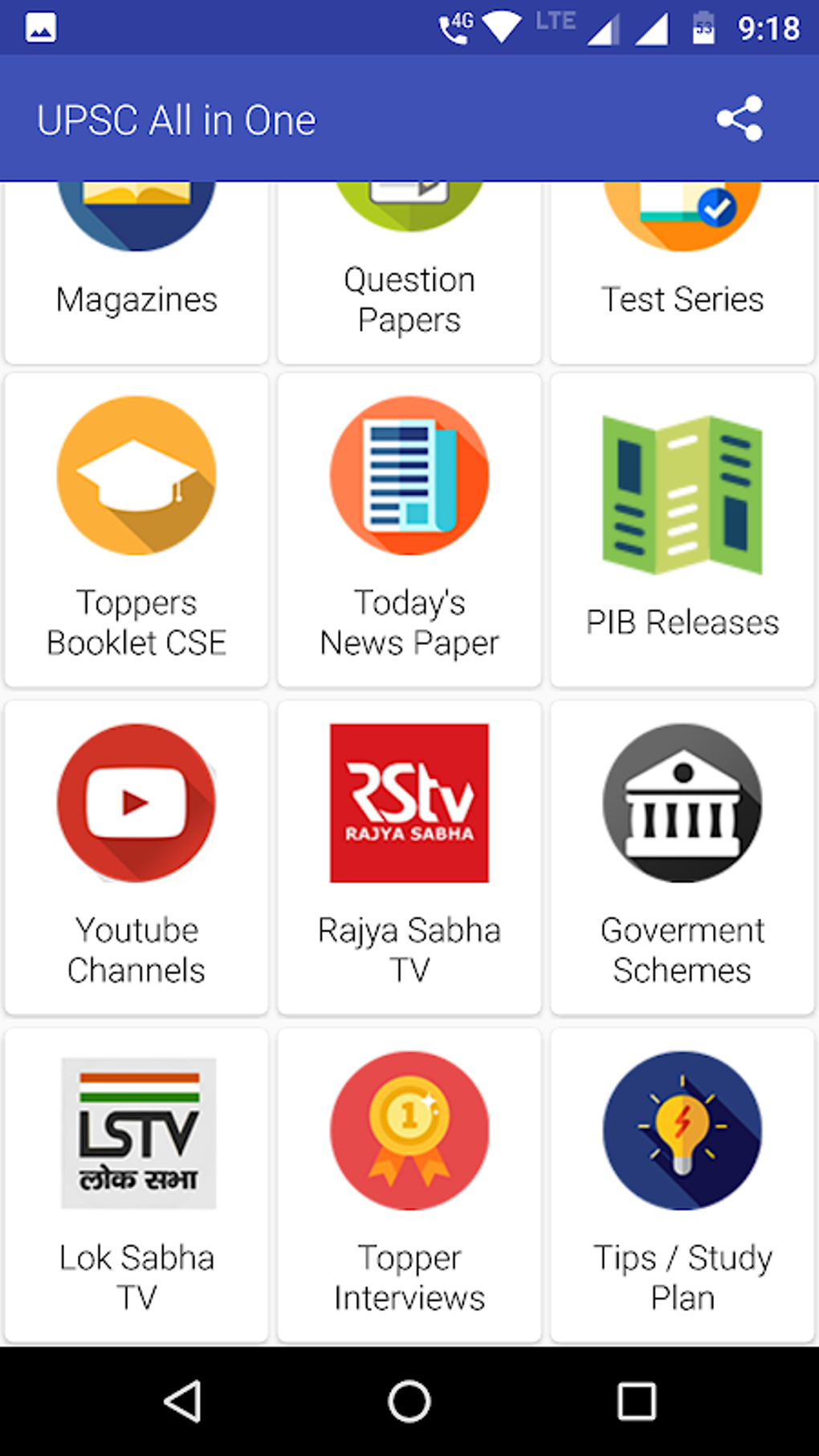
Task: Open Tips / Study Plan
Action: 682,1185
